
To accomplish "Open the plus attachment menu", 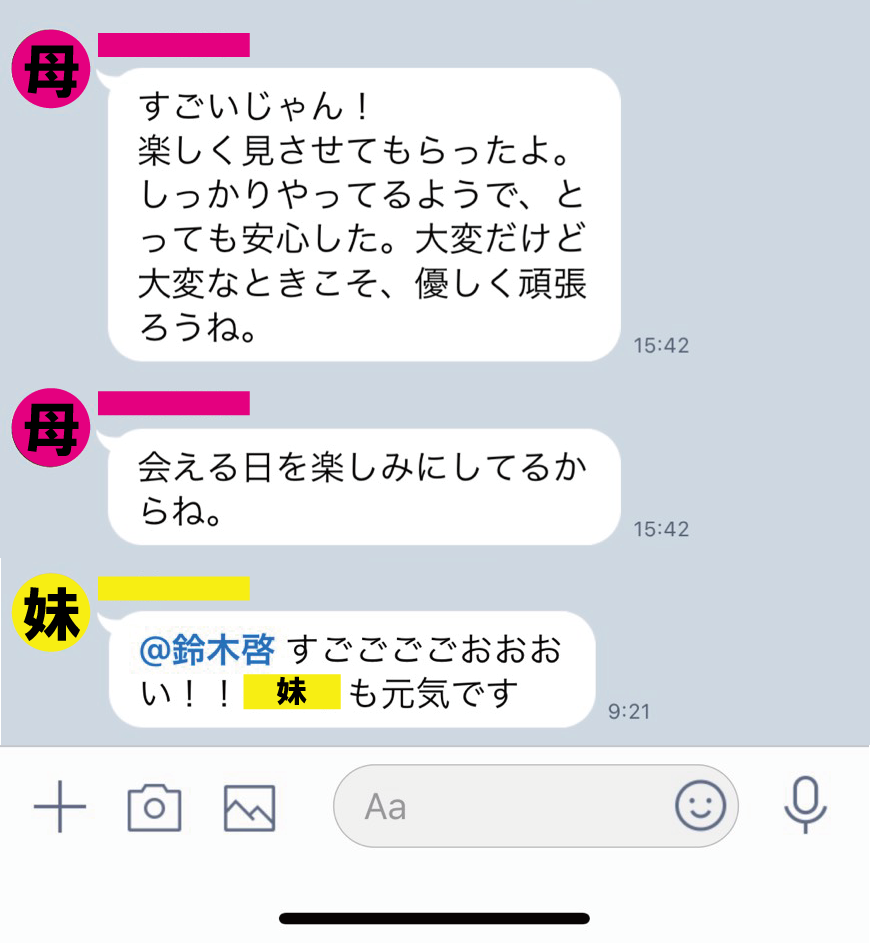I will point(60,806).
